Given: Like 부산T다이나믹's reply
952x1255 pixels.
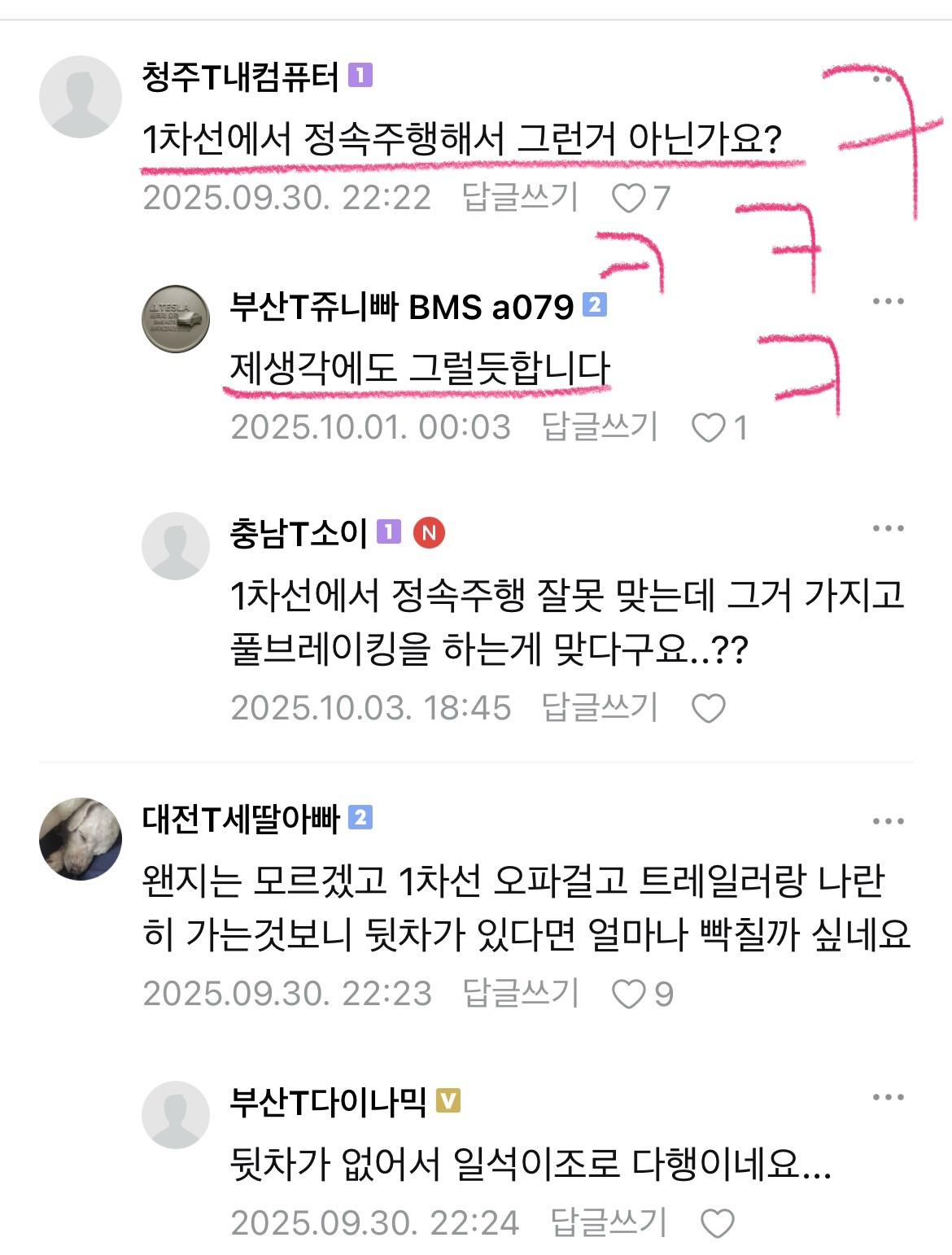Looking at the screenshot, I should pyautogui.click(x=717, y=1223).
